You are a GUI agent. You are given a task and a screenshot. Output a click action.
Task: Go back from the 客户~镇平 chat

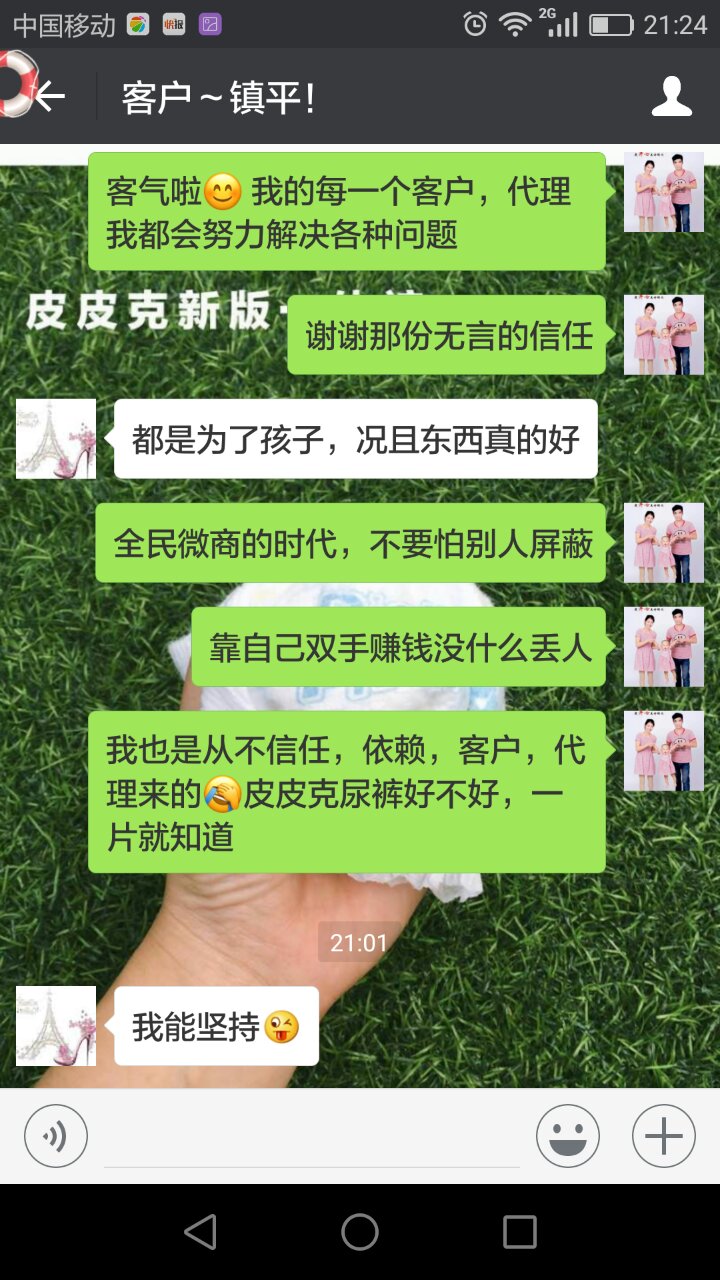click(52, 97)
